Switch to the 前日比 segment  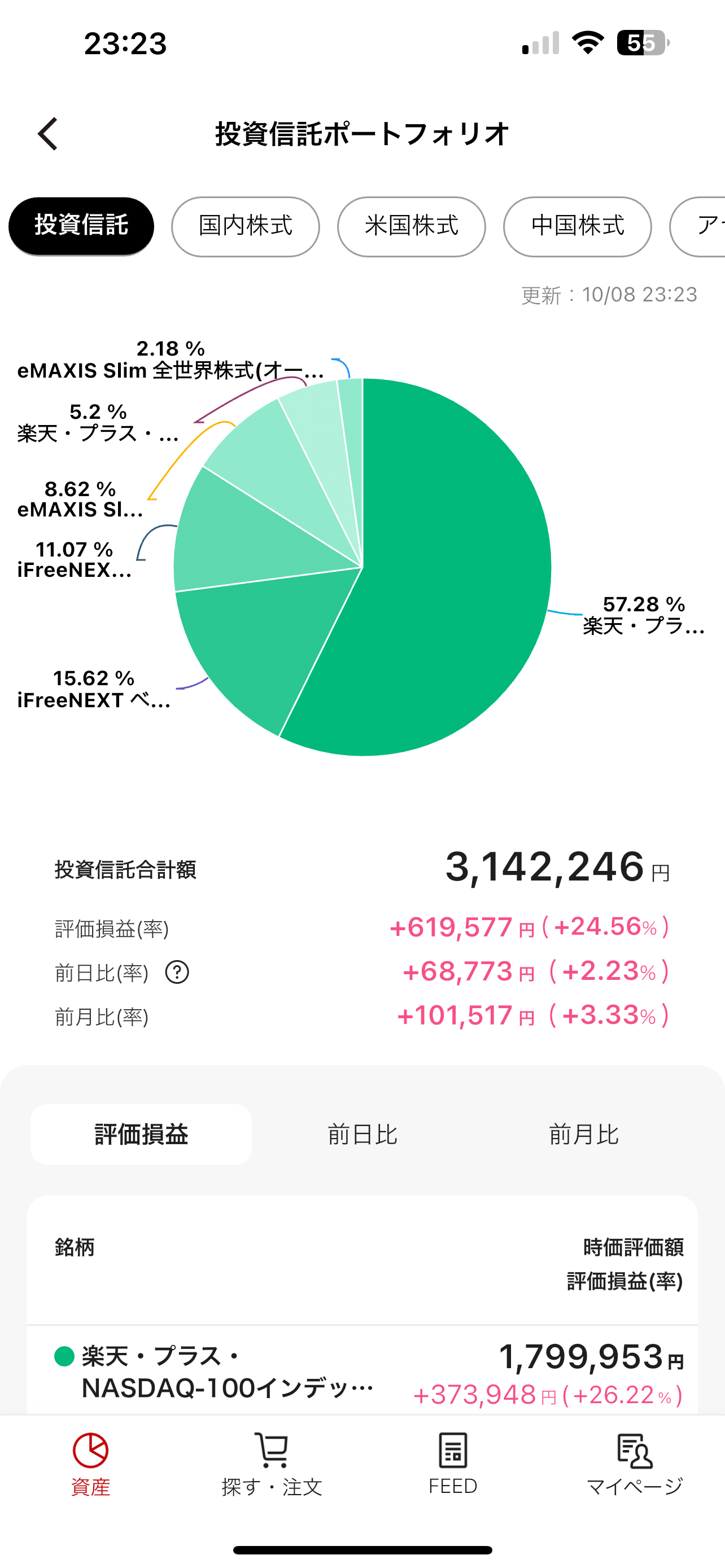tap(363, 1135)
